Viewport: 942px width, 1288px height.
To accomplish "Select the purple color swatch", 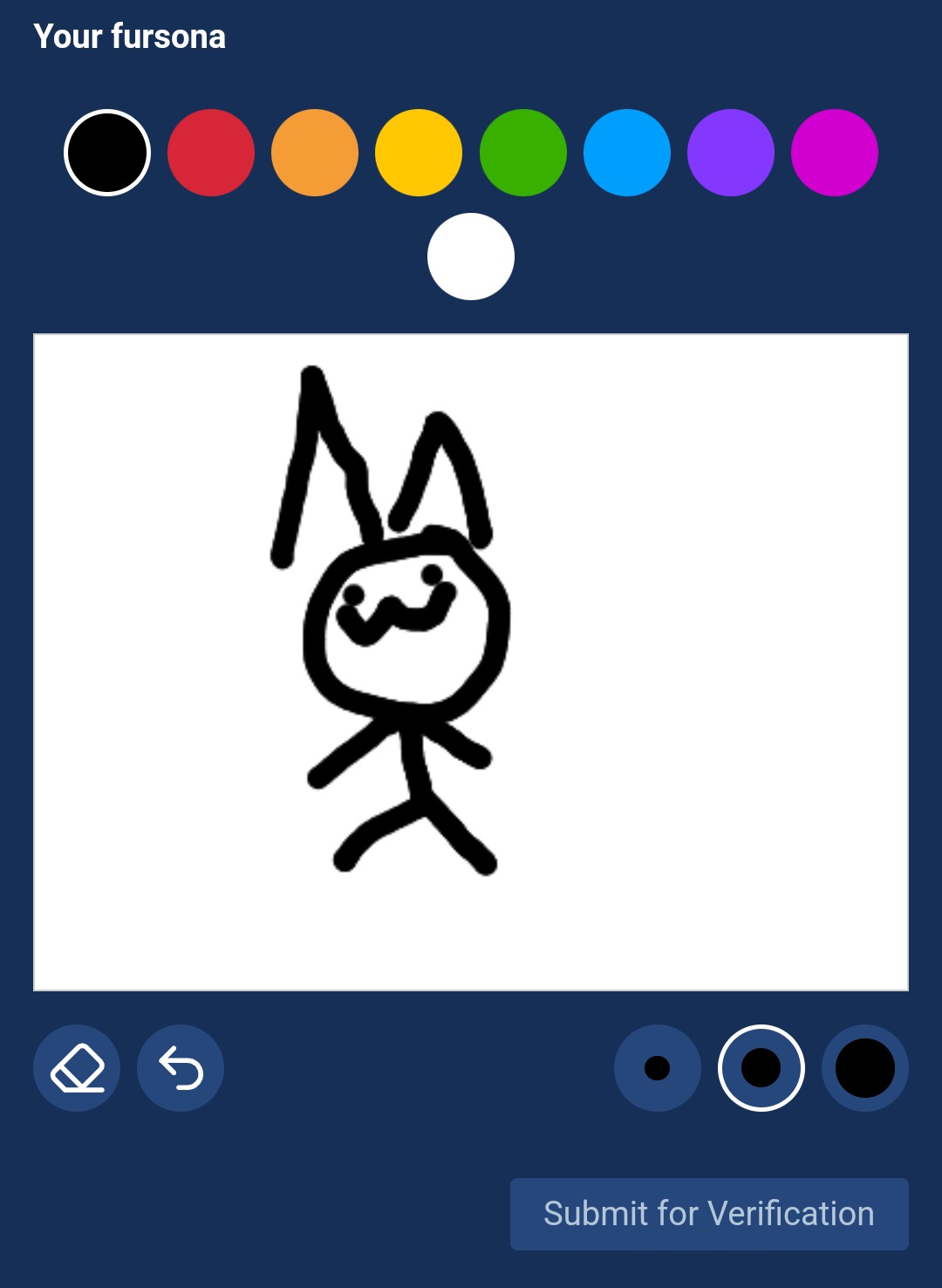I will coord(731,153).
